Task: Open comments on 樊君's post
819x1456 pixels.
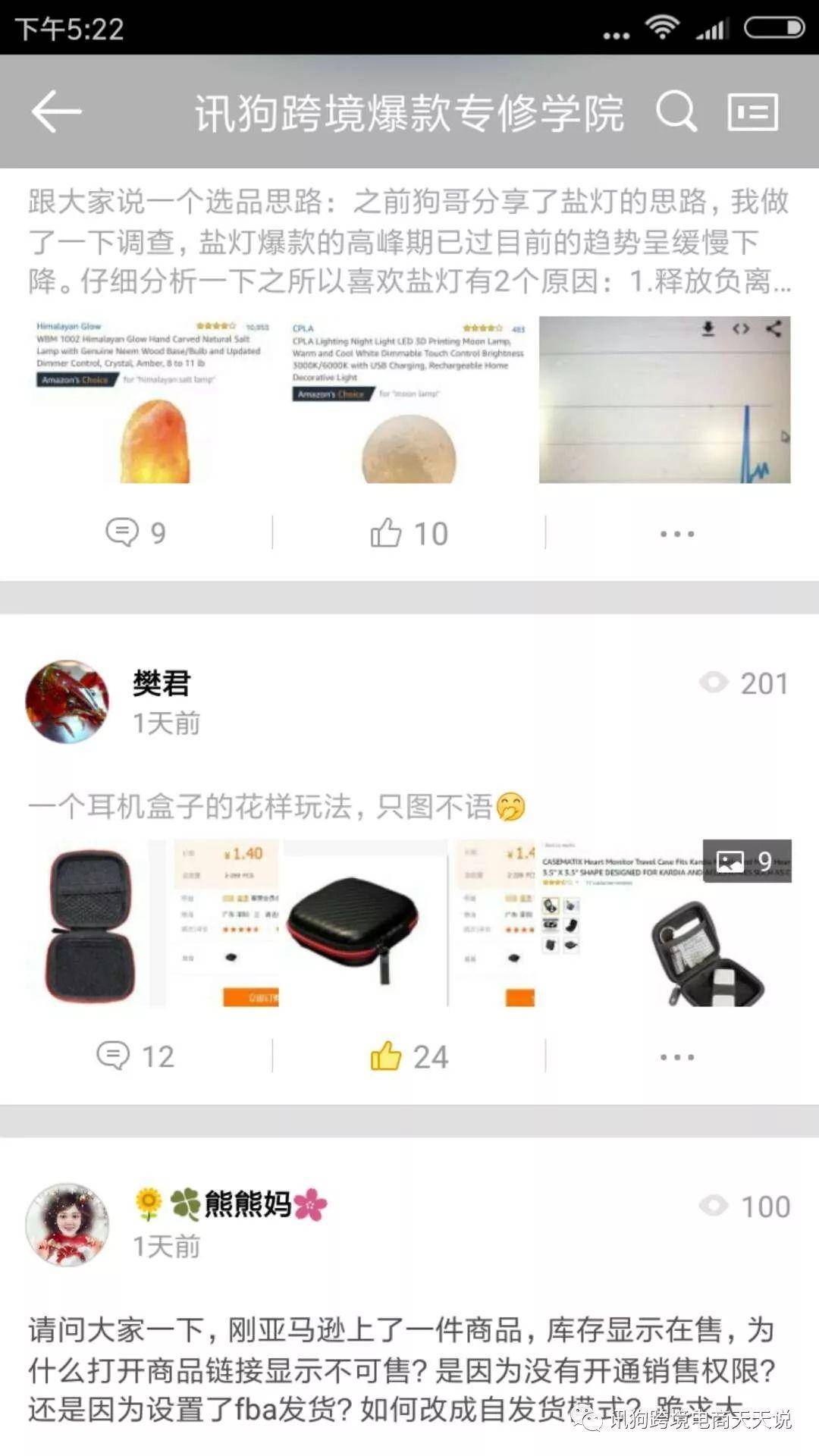Action: [x=136, y=1056]
